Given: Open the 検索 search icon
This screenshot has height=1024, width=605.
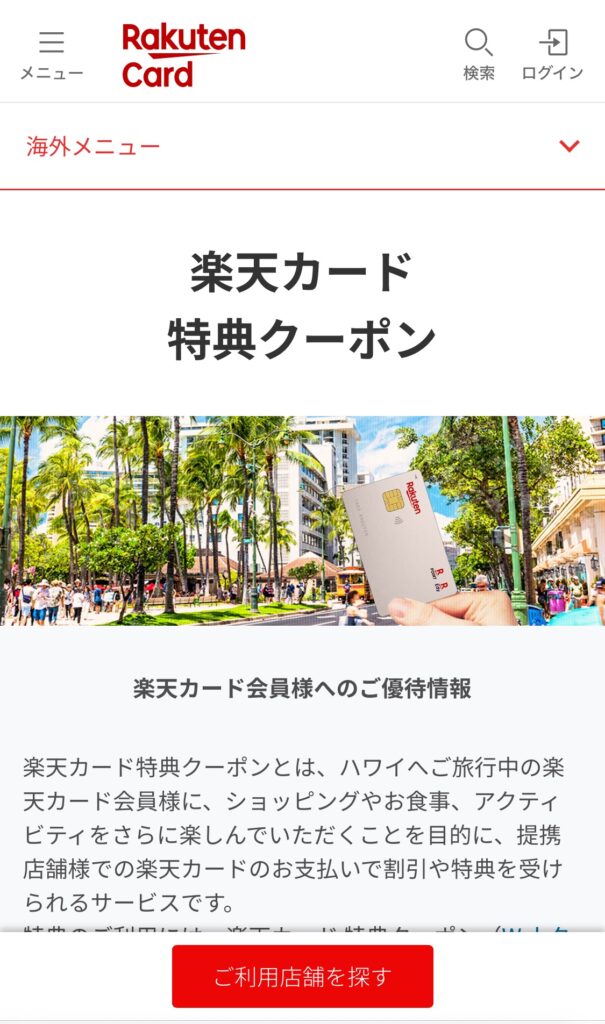Looking at the screenshot, I should 478,54.
